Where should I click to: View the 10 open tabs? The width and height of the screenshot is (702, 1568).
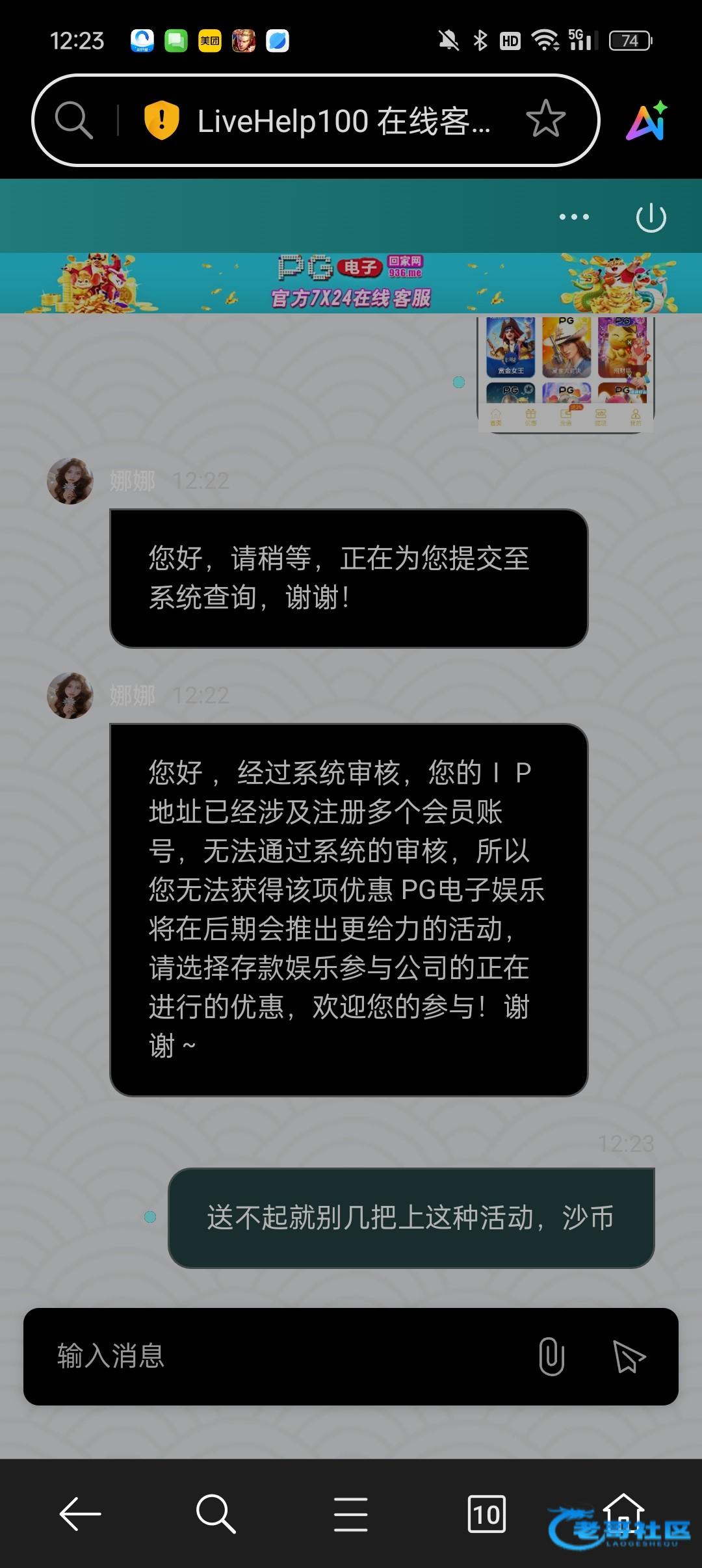pos(486,1514)
